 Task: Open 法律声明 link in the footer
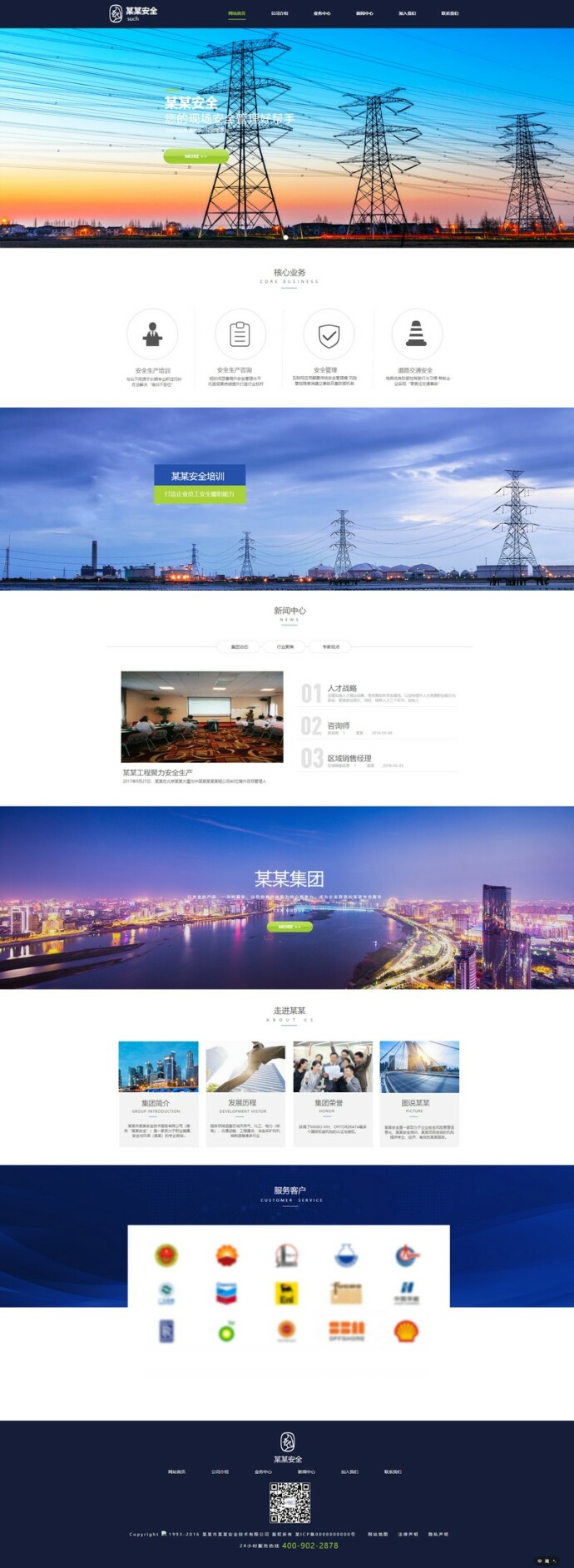pyautogui.click(x=408, y=1534)
